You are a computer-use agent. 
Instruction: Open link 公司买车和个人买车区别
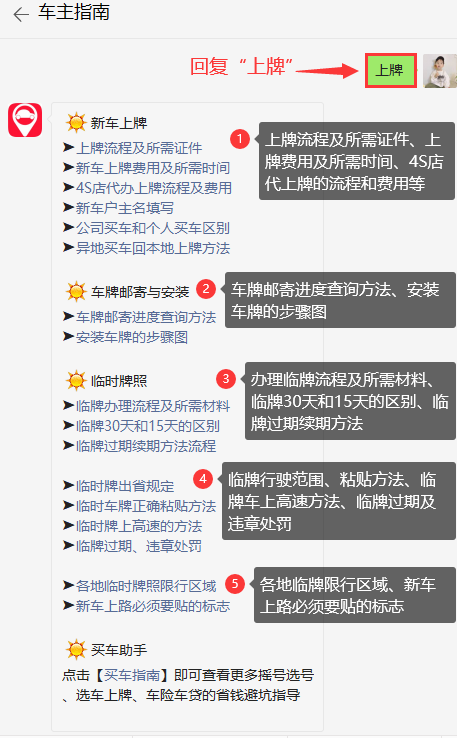tap(153, 228)
